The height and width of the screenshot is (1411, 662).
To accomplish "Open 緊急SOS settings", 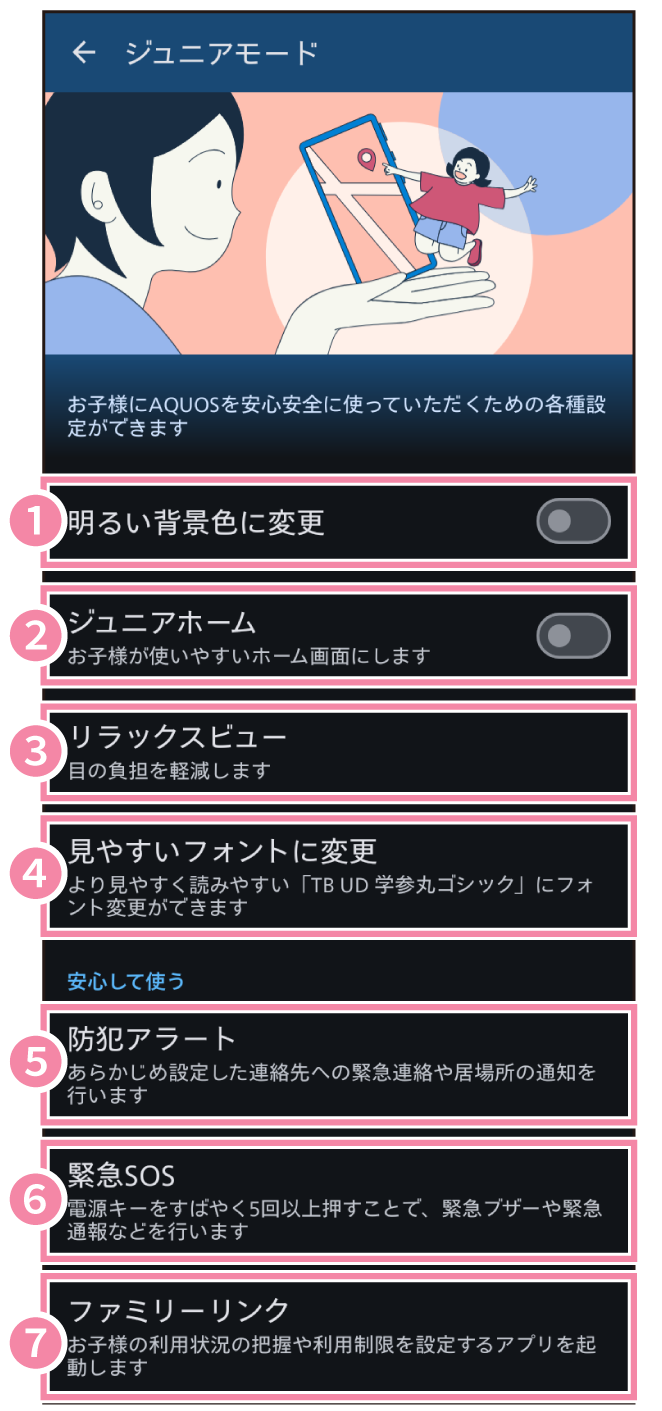I will tap(335, 1202).
